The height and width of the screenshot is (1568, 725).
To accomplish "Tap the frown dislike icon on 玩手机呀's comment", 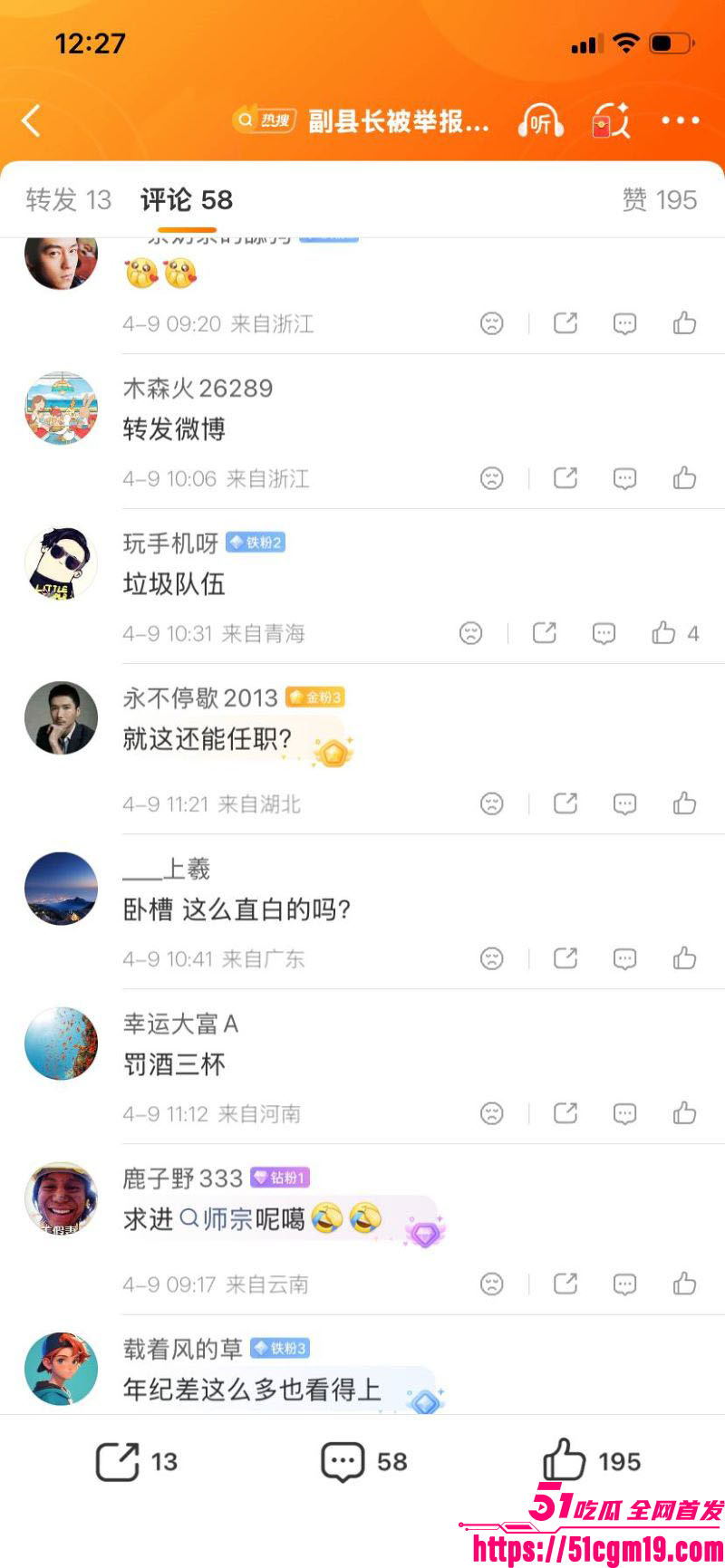I will [470, 633].
